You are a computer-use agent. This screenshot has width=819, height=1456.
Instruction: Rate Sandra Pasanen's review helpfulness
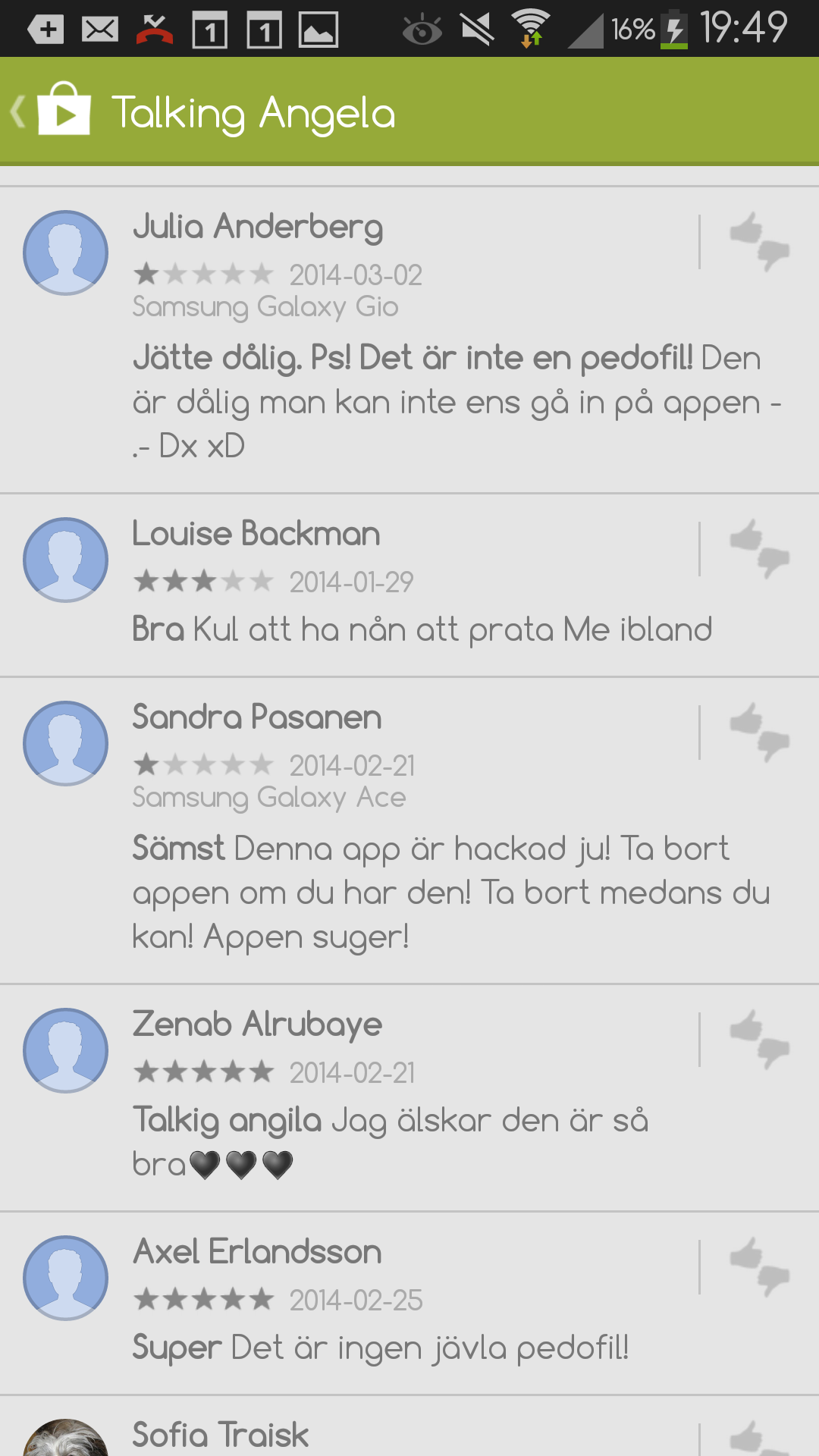tap(759, 732)
